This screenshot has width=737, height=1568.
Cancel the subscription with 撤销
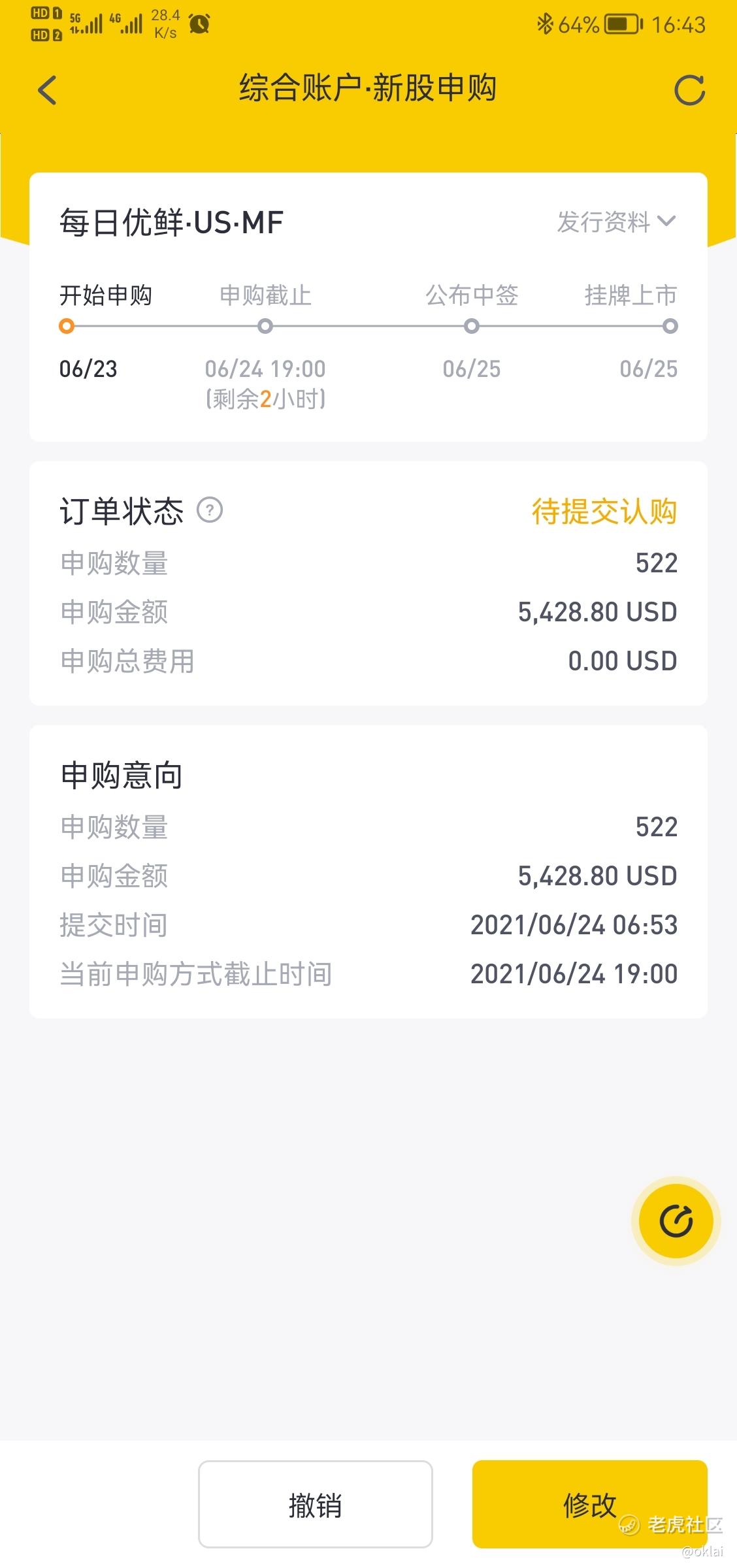pos(315,1504)
